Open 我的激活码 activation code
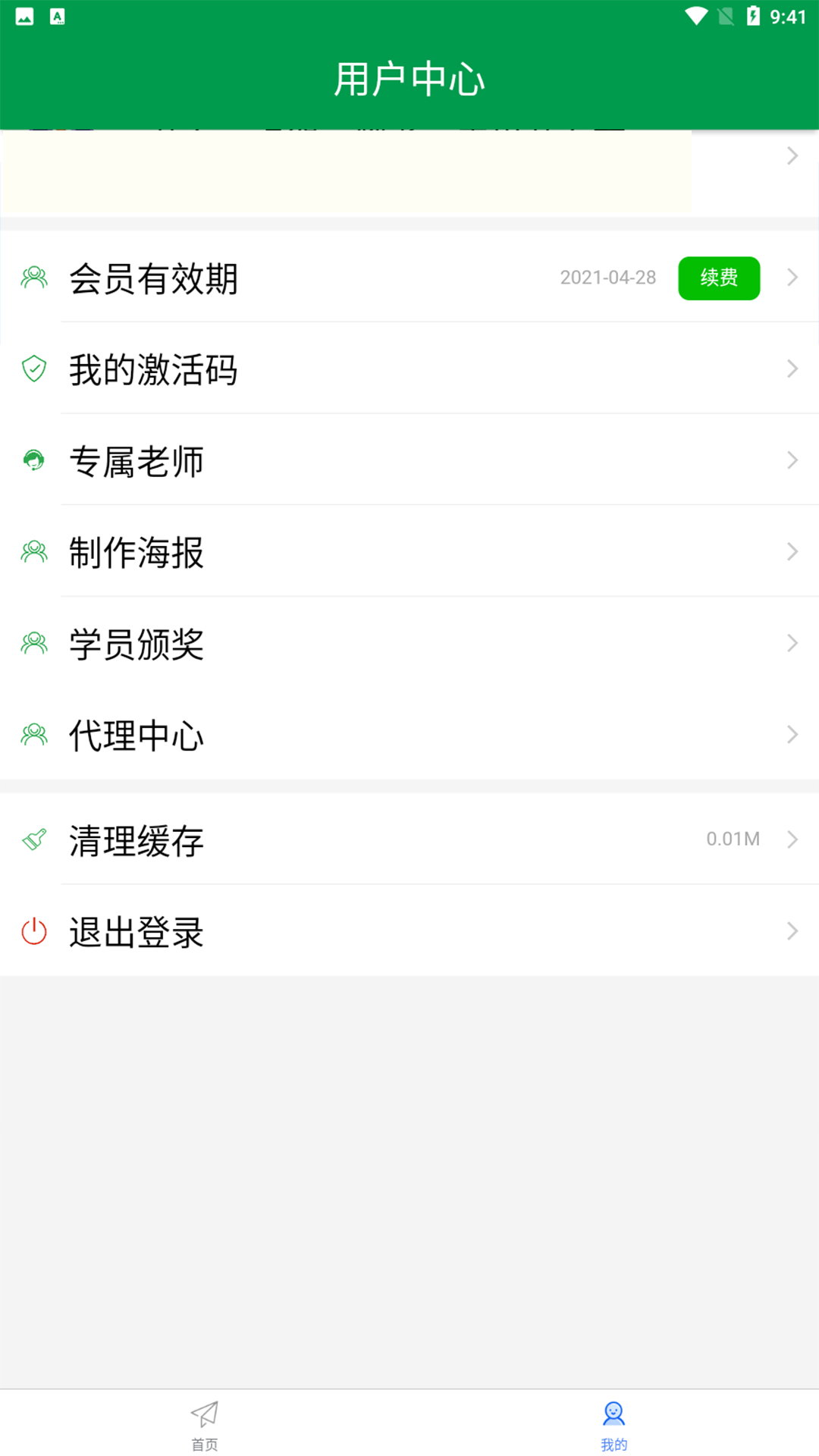The height and width of the screenshot is (1456, 819). click(x=409, y=369)
